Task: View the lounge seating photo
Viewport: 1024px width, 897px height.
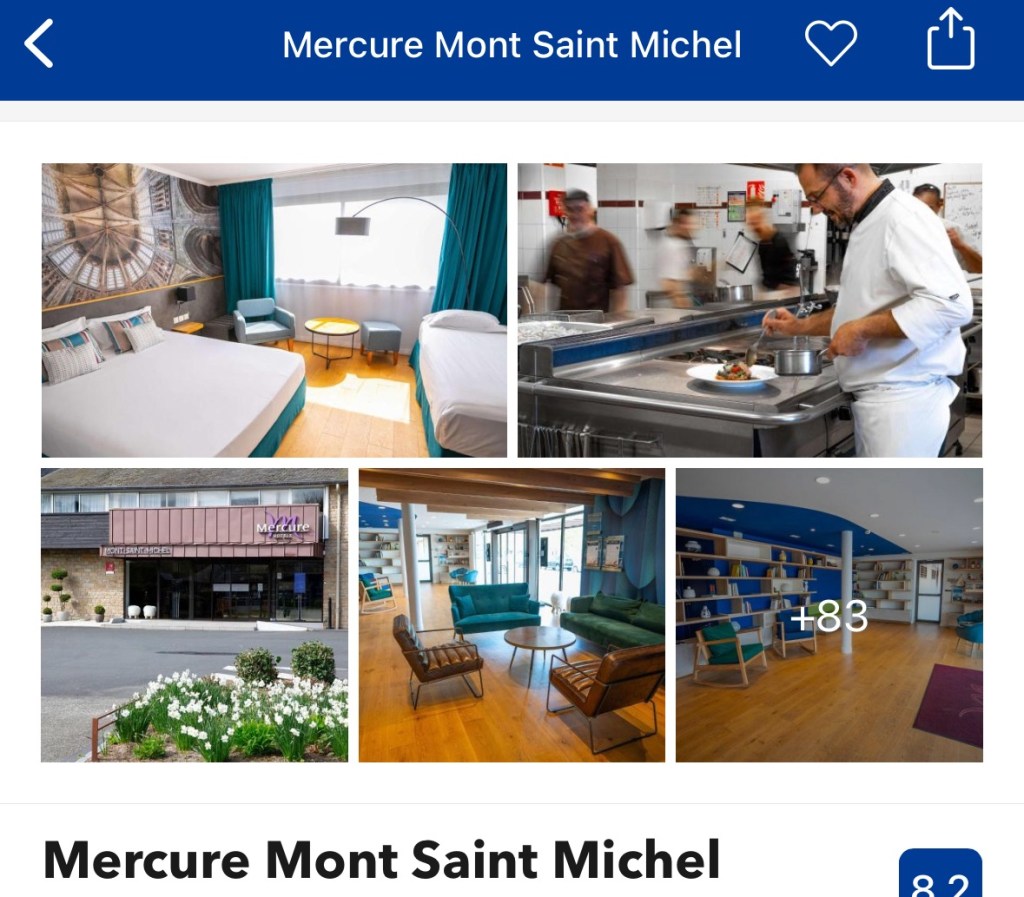Action: point(511,615)
